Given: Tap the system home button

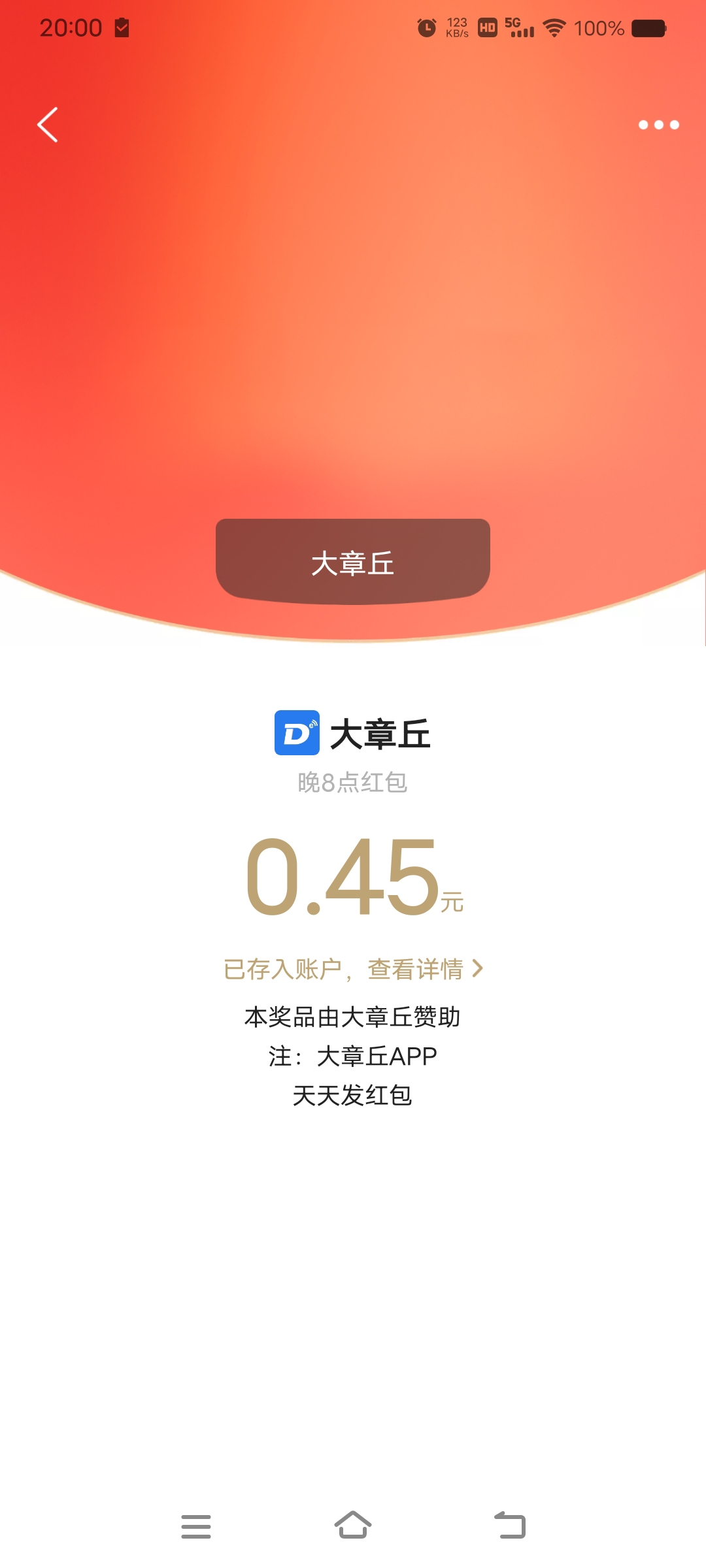Looking at the screenshot, I should coord(353,1526).
